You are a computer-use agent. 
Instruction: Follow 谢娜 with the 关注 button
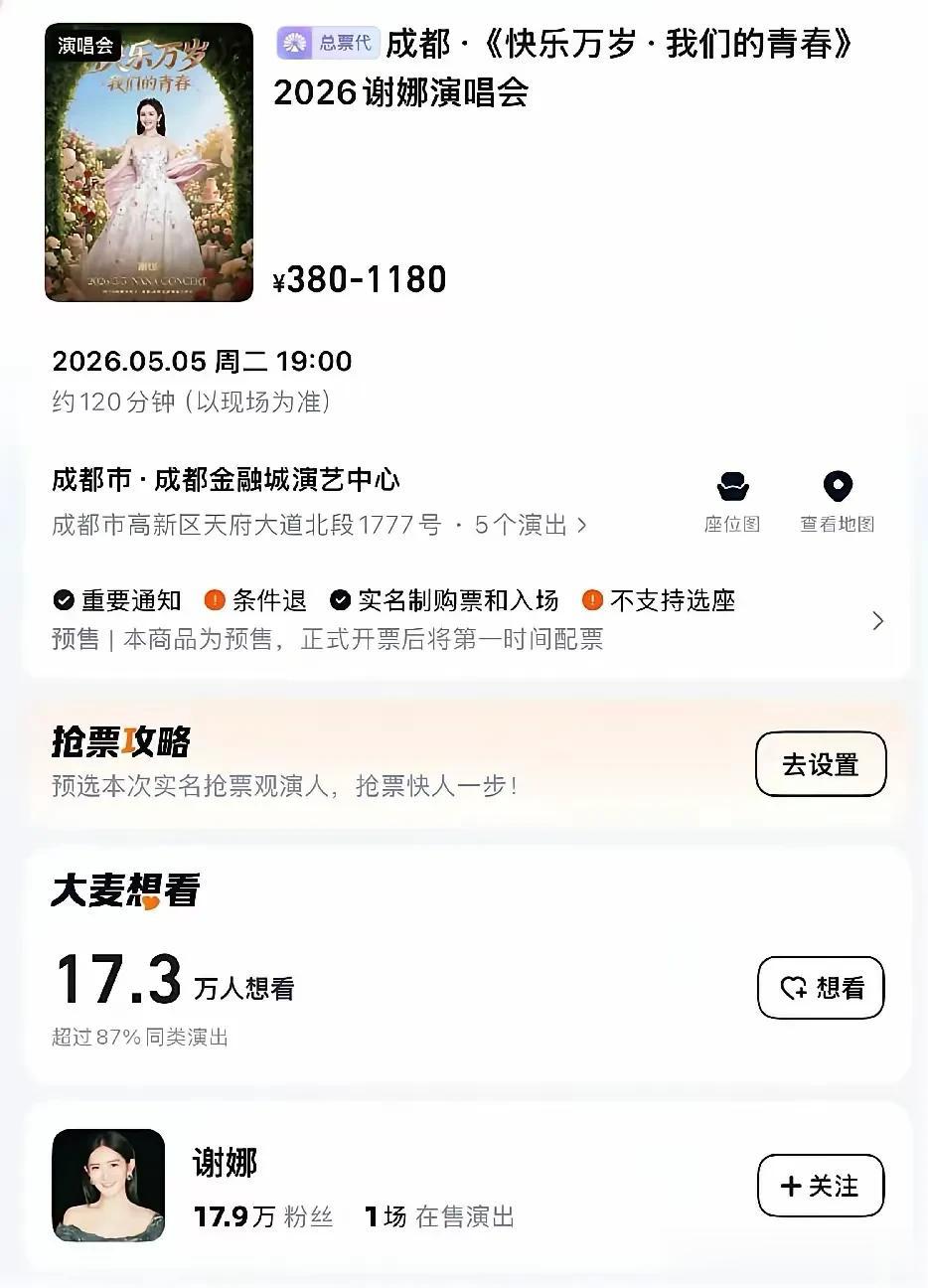[x=821, y=1186]
